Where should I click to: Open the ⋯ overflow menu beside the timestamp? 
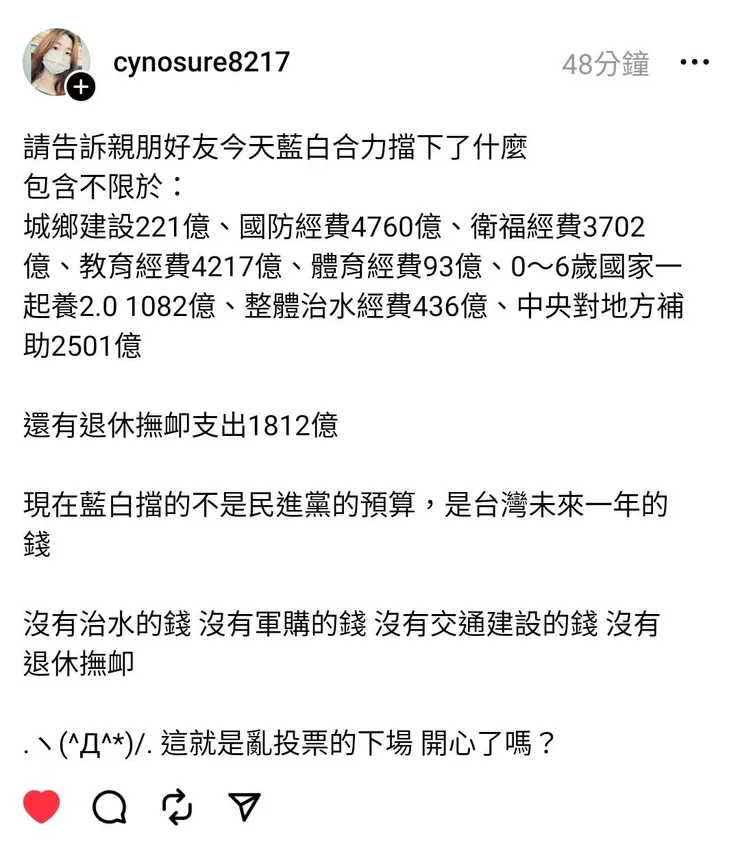click(694, 62)
